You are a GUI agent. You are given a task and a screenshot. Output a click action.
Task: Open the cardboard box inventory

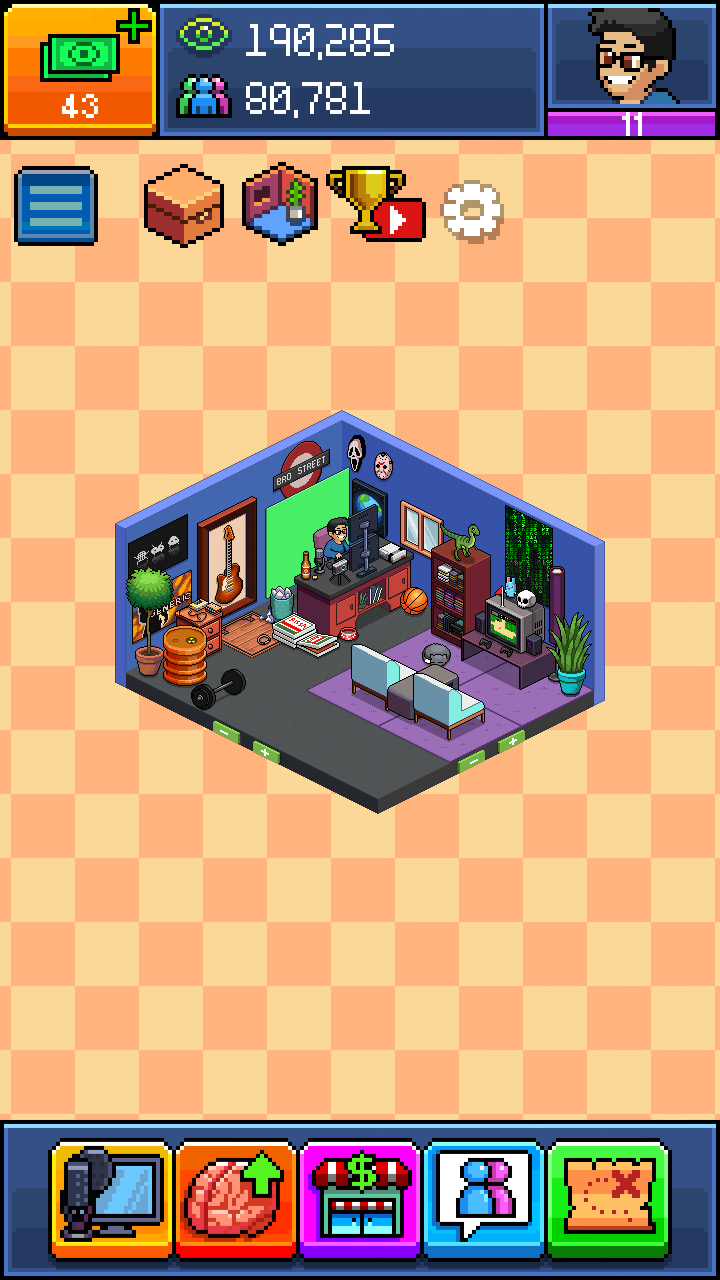(x=184, y=204)
